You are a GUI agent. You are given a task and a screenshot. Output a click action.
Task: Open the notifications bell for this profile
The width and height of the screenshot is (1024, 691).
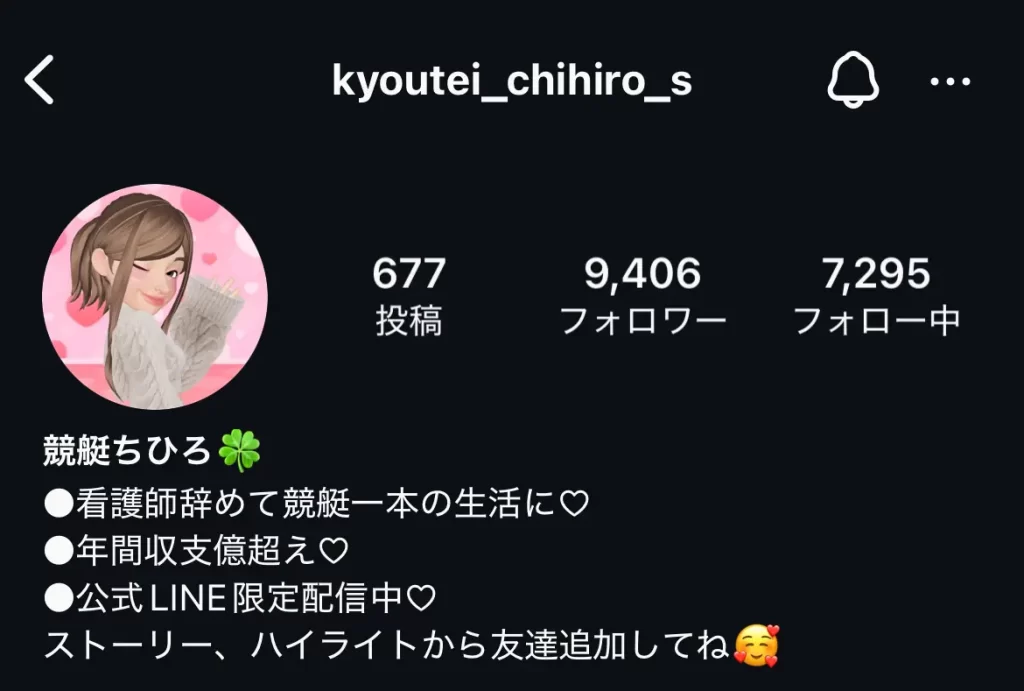[x=851, y=80]
